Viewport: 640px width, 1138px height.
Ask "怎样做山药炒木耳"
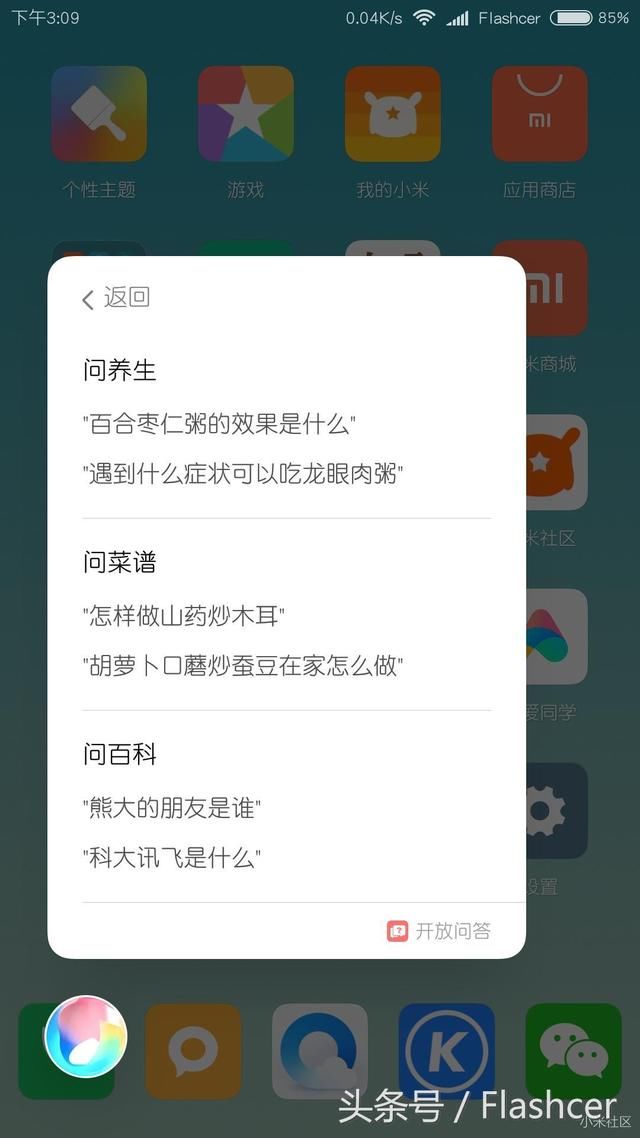click(183, 617)
